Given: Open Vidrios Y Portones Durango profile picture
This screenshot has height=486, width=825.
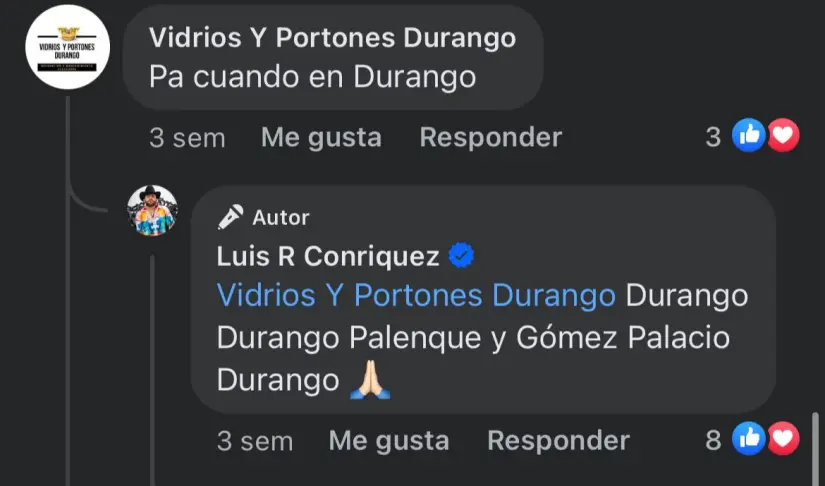Looking at the screenshot, I should [67, 47].
